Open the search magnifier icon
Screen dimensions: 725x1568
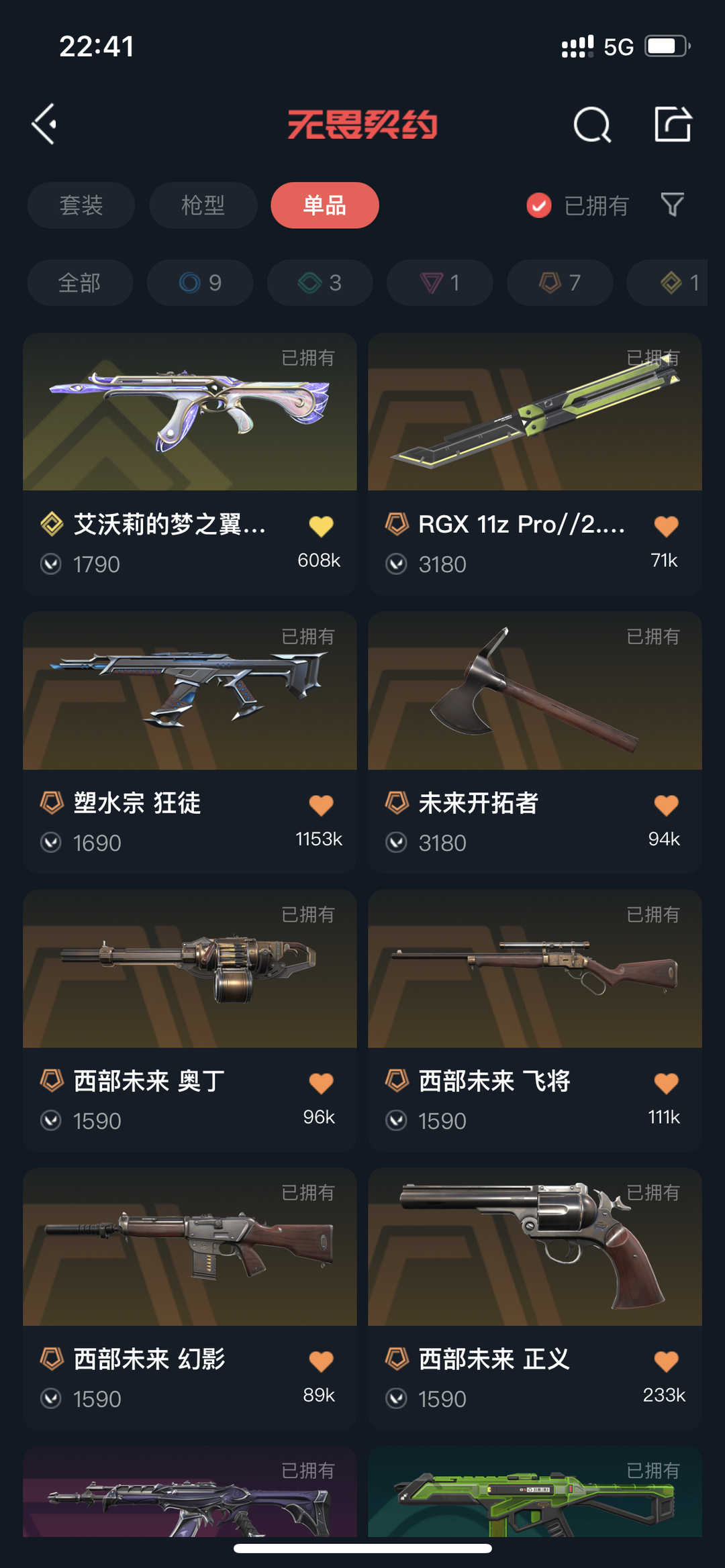point(592,125)
